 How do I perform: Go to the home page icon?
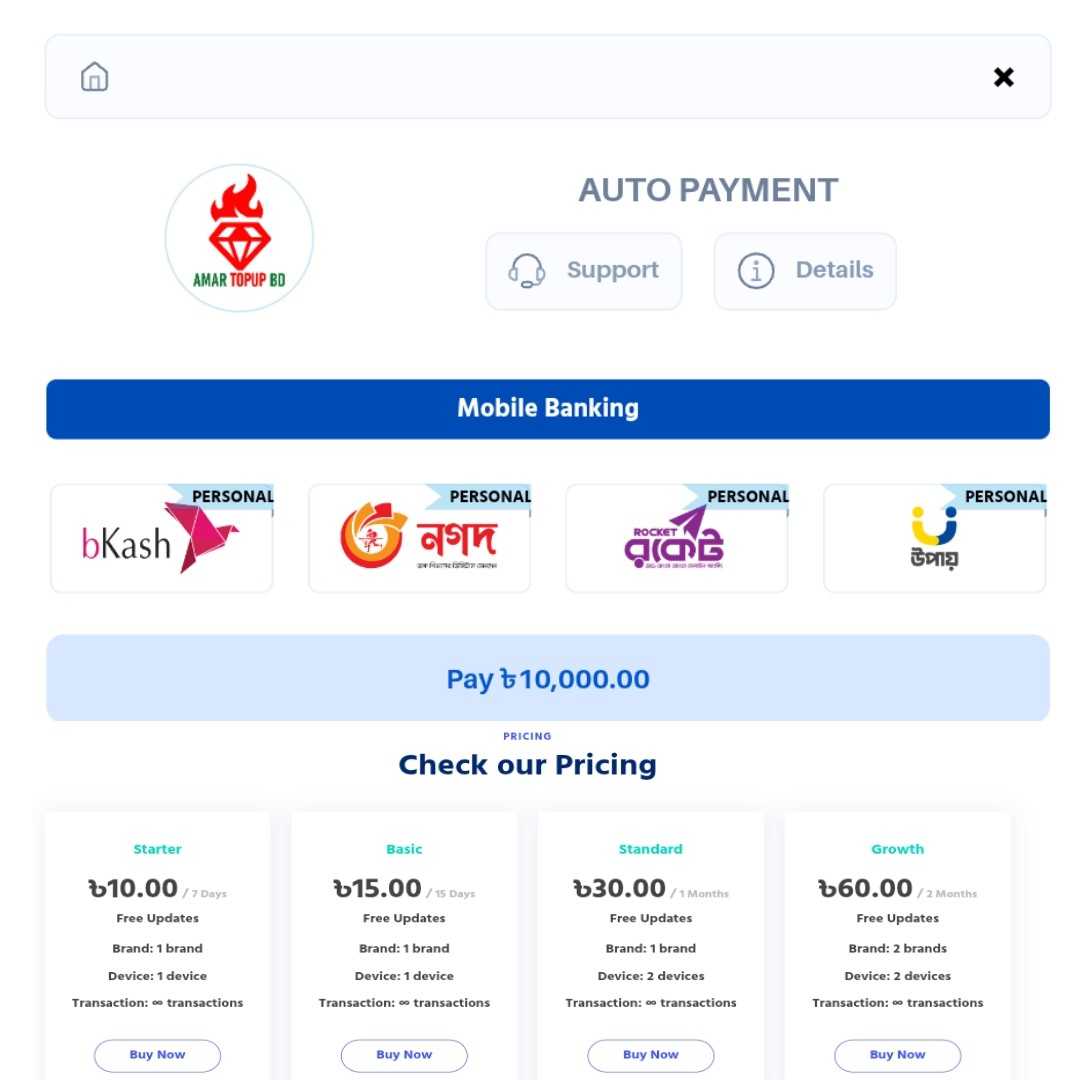94,77
